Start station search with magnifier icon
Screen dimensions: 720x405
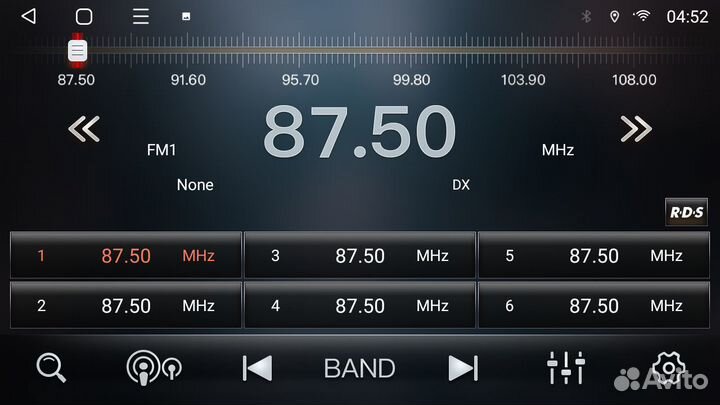click(x=51, y=367)
